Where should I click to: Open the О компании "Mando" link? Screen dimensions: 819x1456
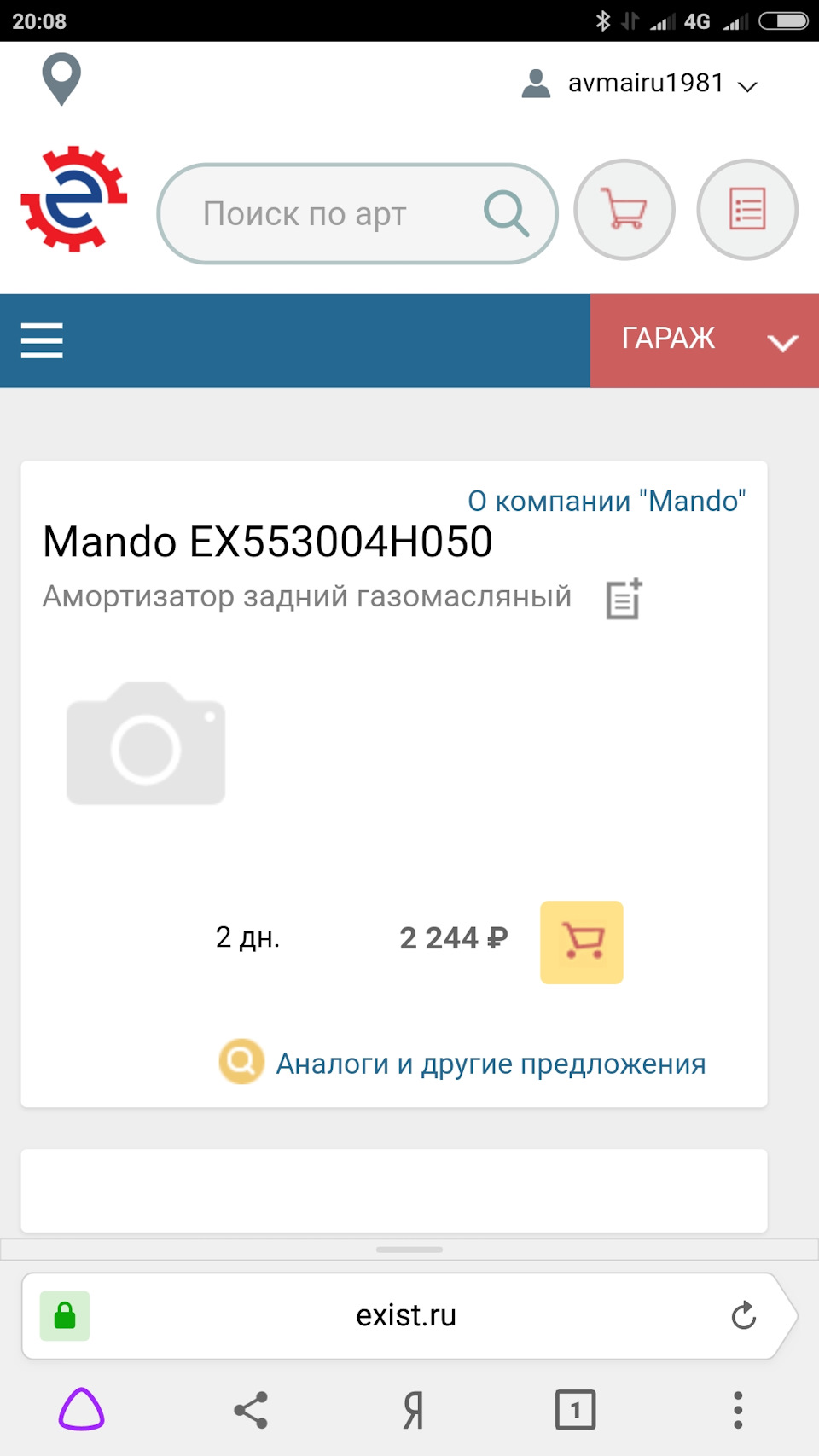point(607,501)
